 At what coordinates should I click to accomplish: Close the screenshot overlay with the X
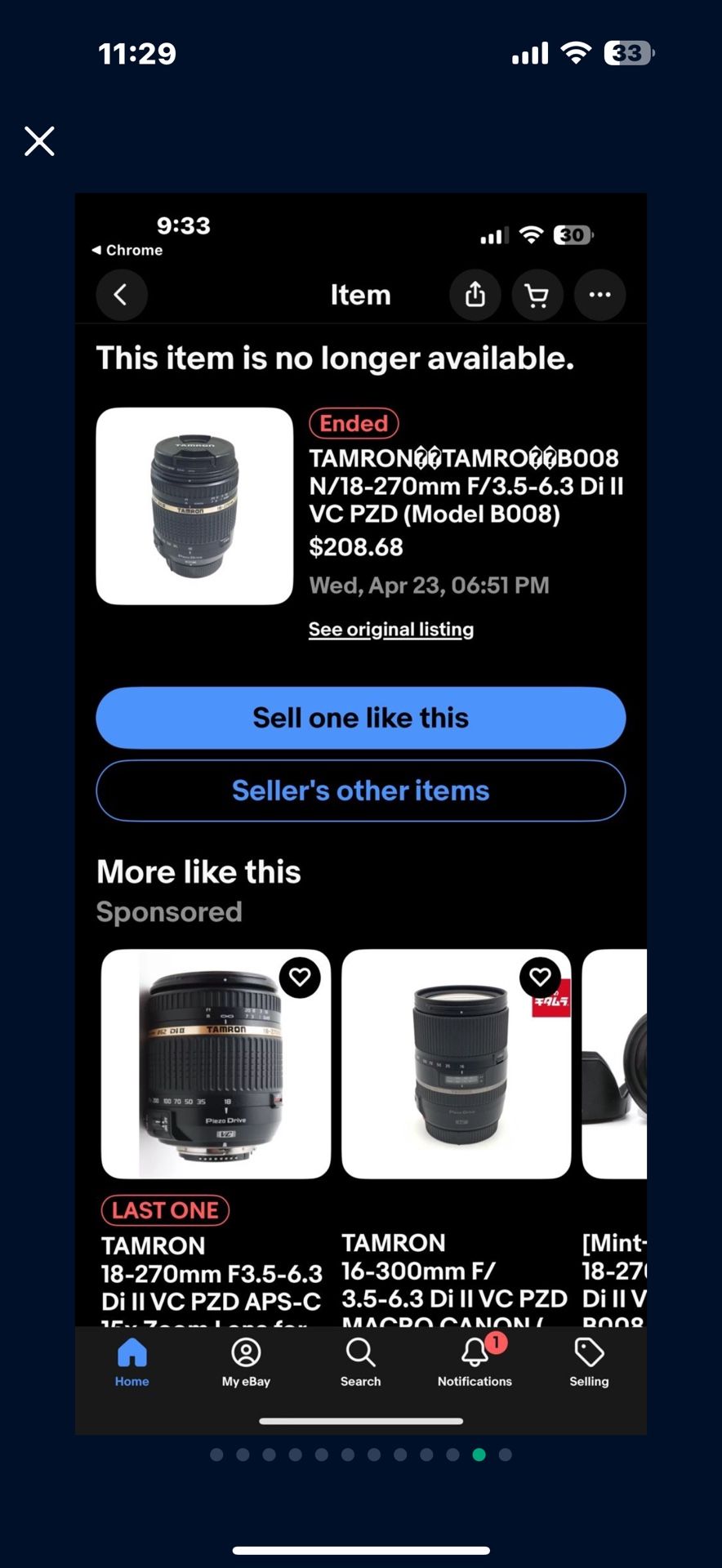(x=38, y=140)
